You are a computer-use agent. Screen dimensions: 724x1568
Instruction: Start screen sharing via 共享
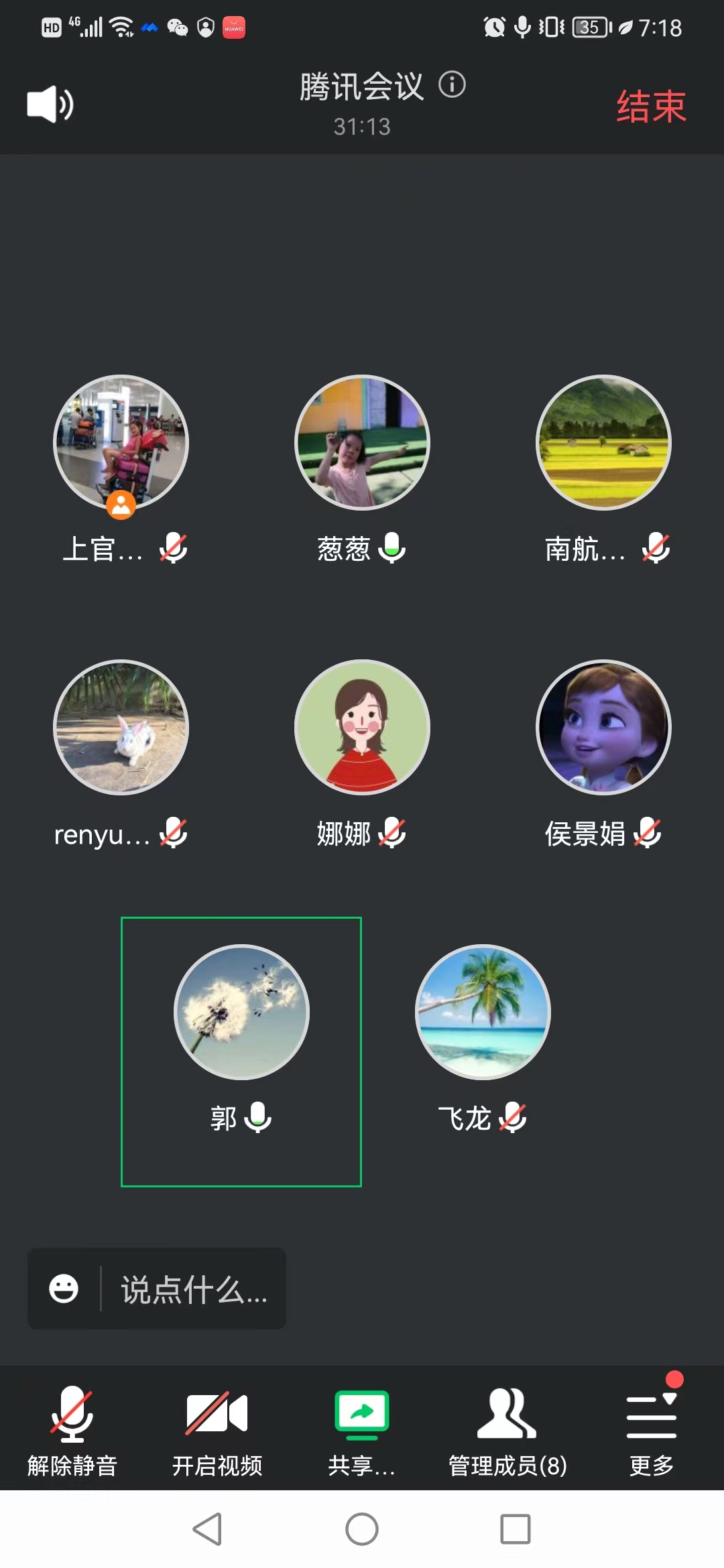[x=362, y=1431]
